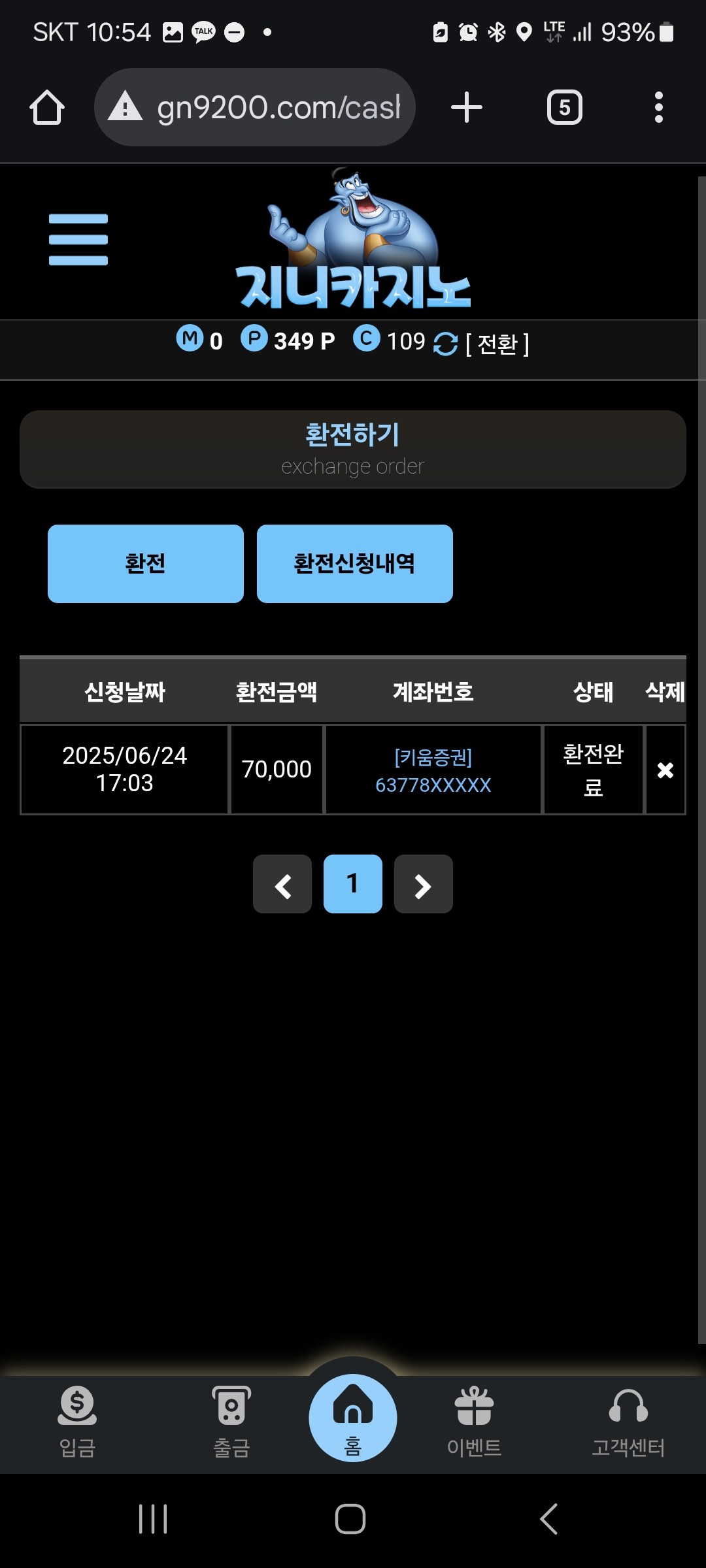Tap the system back button
This screenshot has height=1568, width=706.
pos(549,1518)
